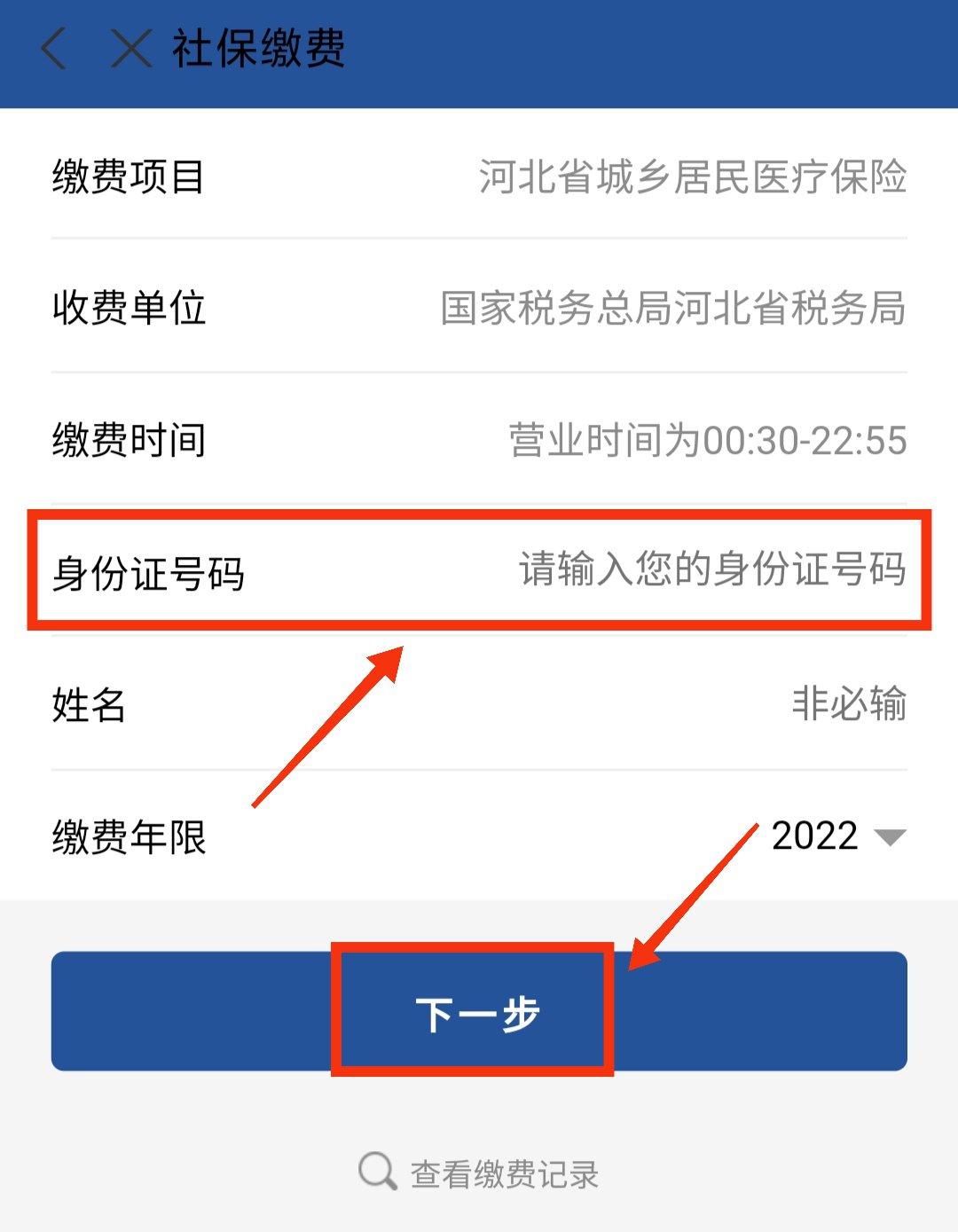Open the 缴费年限 year dropdown
Image resolution: width=958 pixels, height=1232 pixels.
pos(837,836)
